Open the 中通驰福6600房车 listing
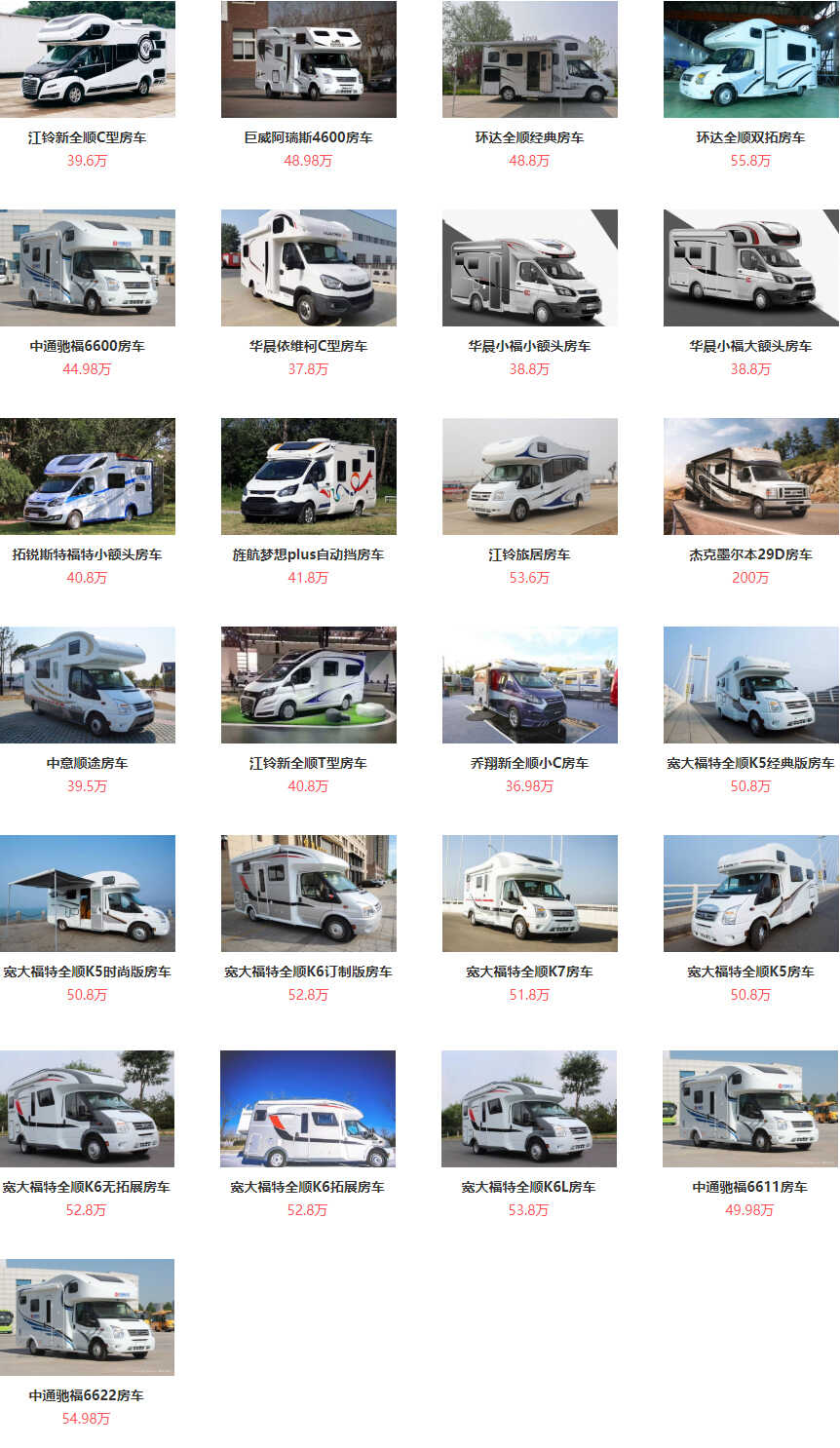The width and height of the screenshot is (840, 1448). tap(88, 268)
